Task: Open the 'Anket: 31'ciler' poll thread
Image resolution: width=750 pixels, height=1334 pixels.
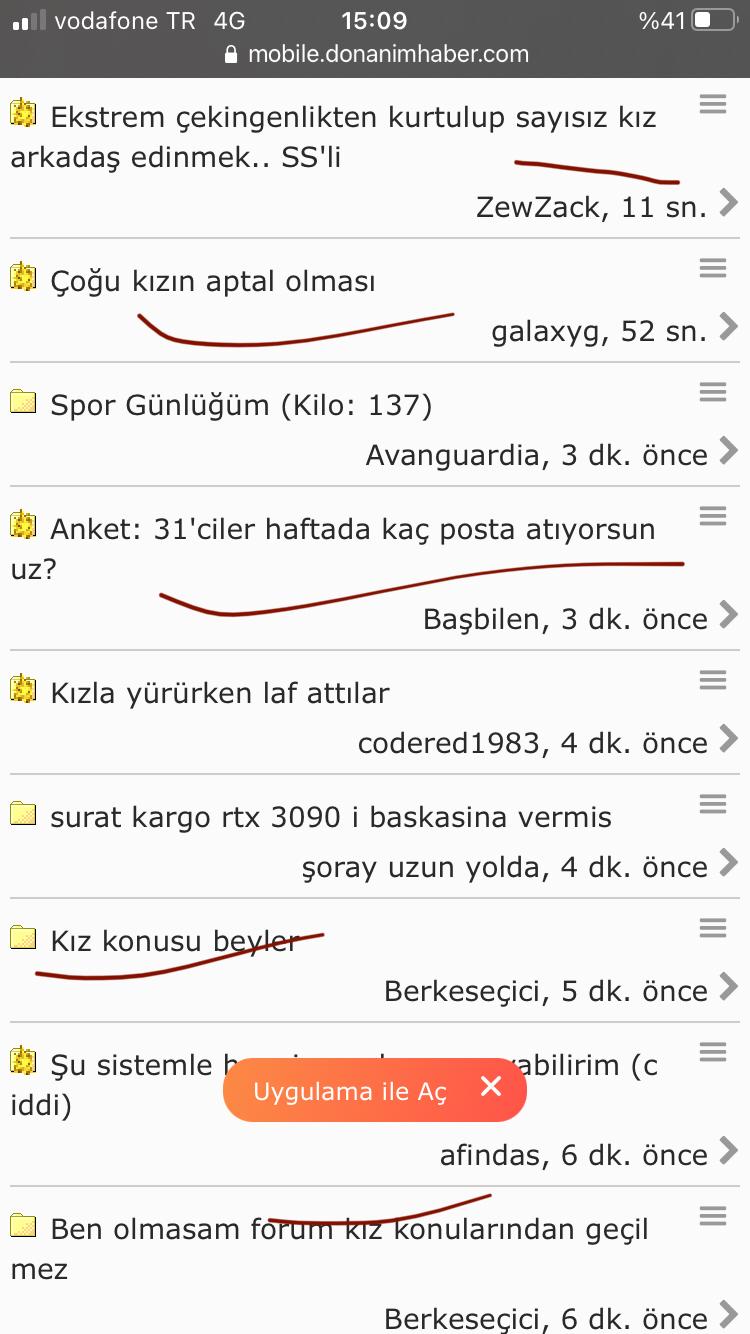Action: click(352, 530)
